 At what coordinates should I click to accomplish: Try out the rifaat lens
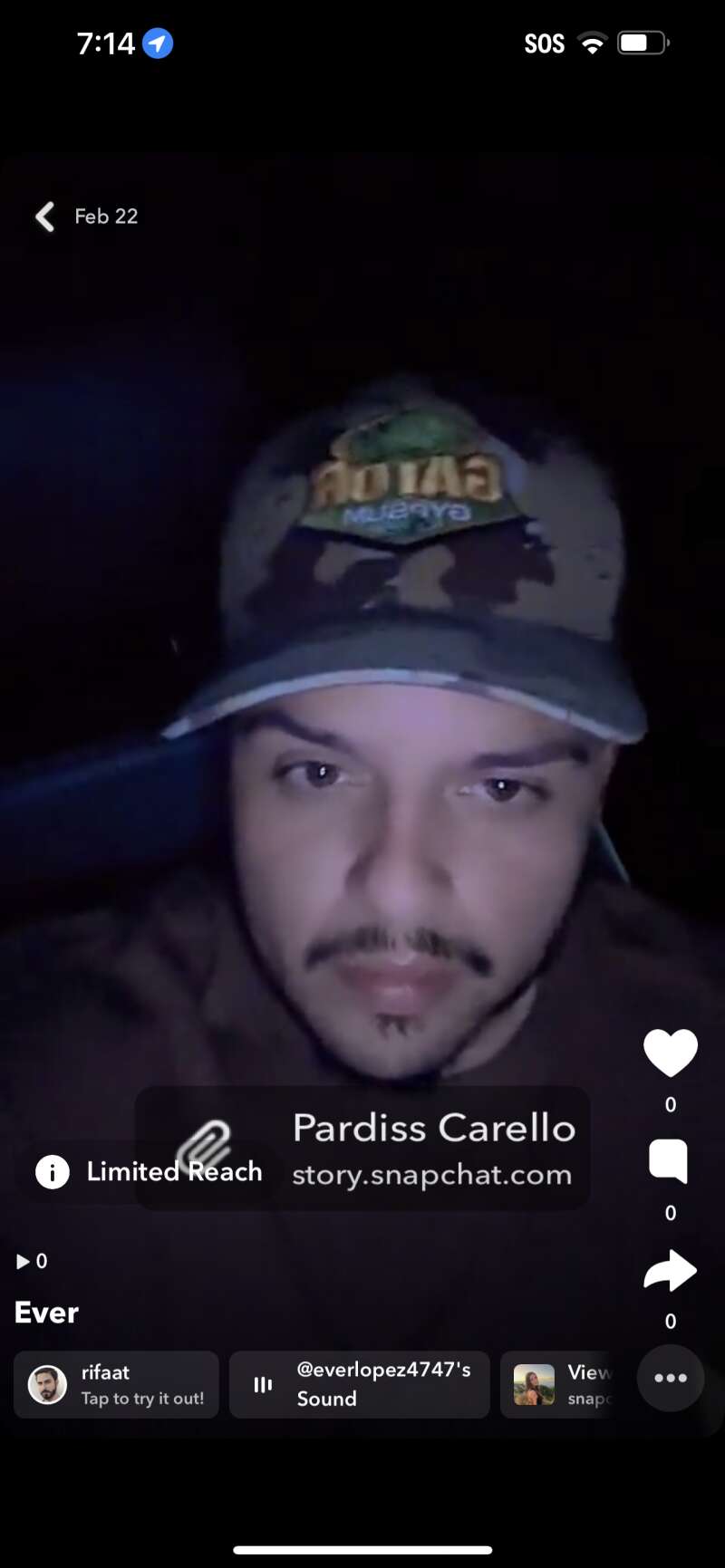(x=116, y=1384)
